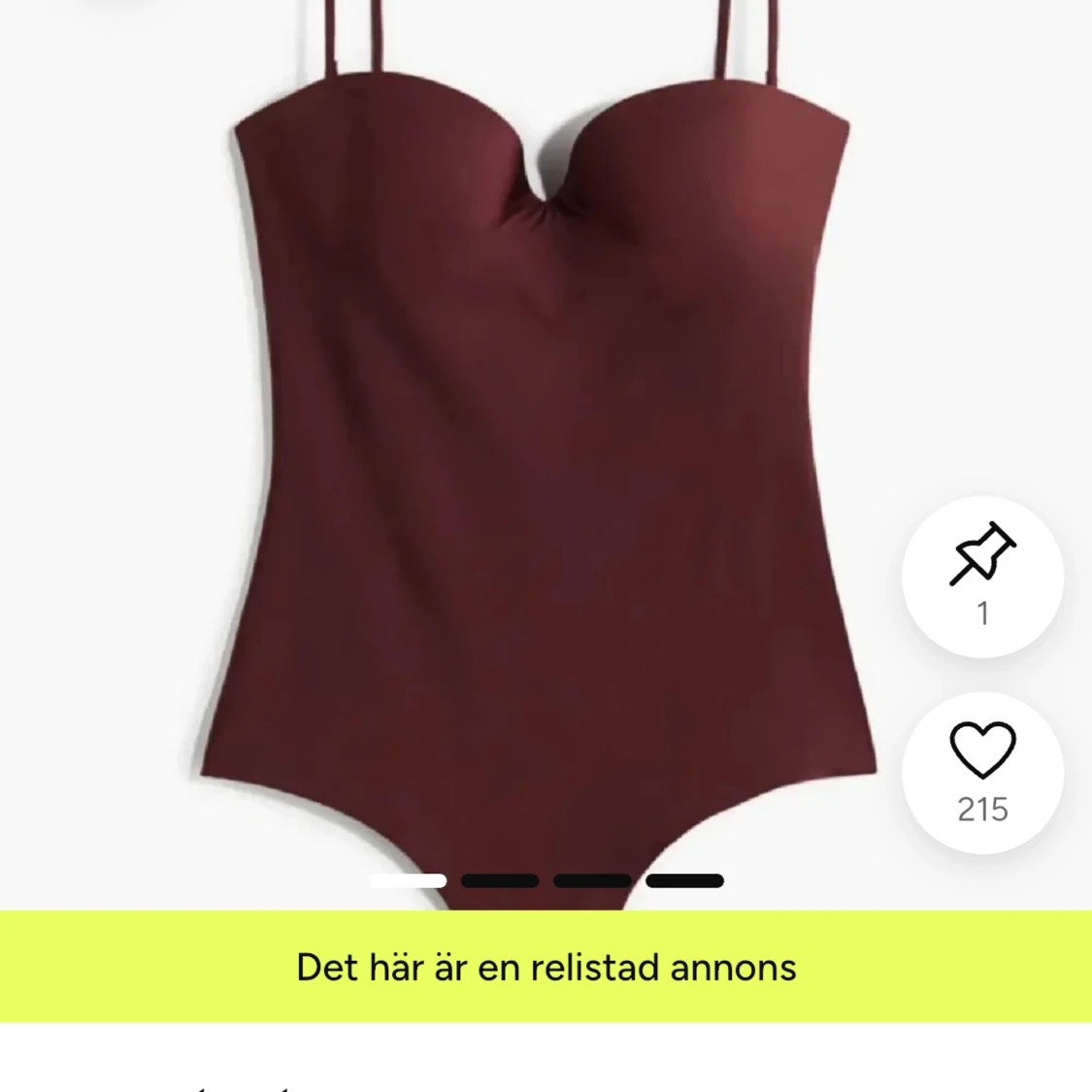Pin this swimsuit listing
The width and height of the screenshot is (1092, 1092).
982,575
